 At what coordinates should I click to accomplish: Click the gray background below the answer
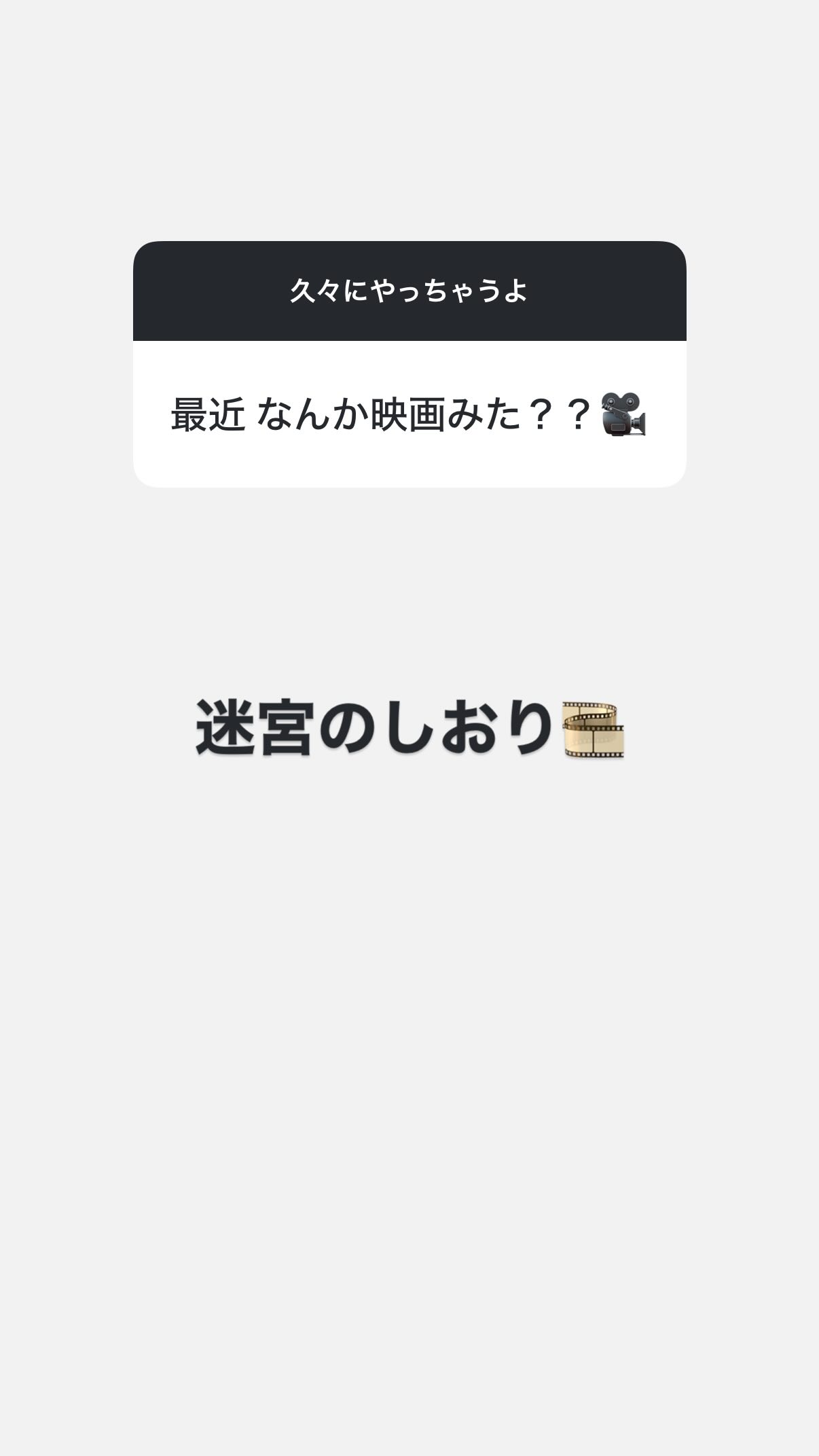click(409, 1019)
